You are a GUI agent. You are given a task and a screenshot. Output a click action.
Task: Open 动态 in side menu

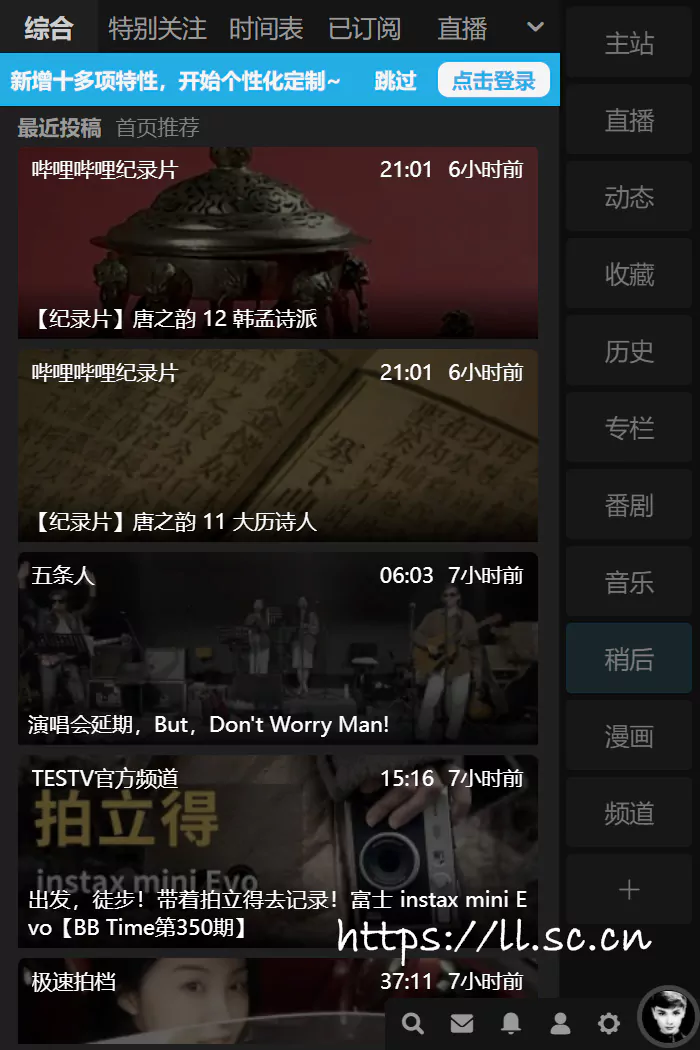pos(629,198)
